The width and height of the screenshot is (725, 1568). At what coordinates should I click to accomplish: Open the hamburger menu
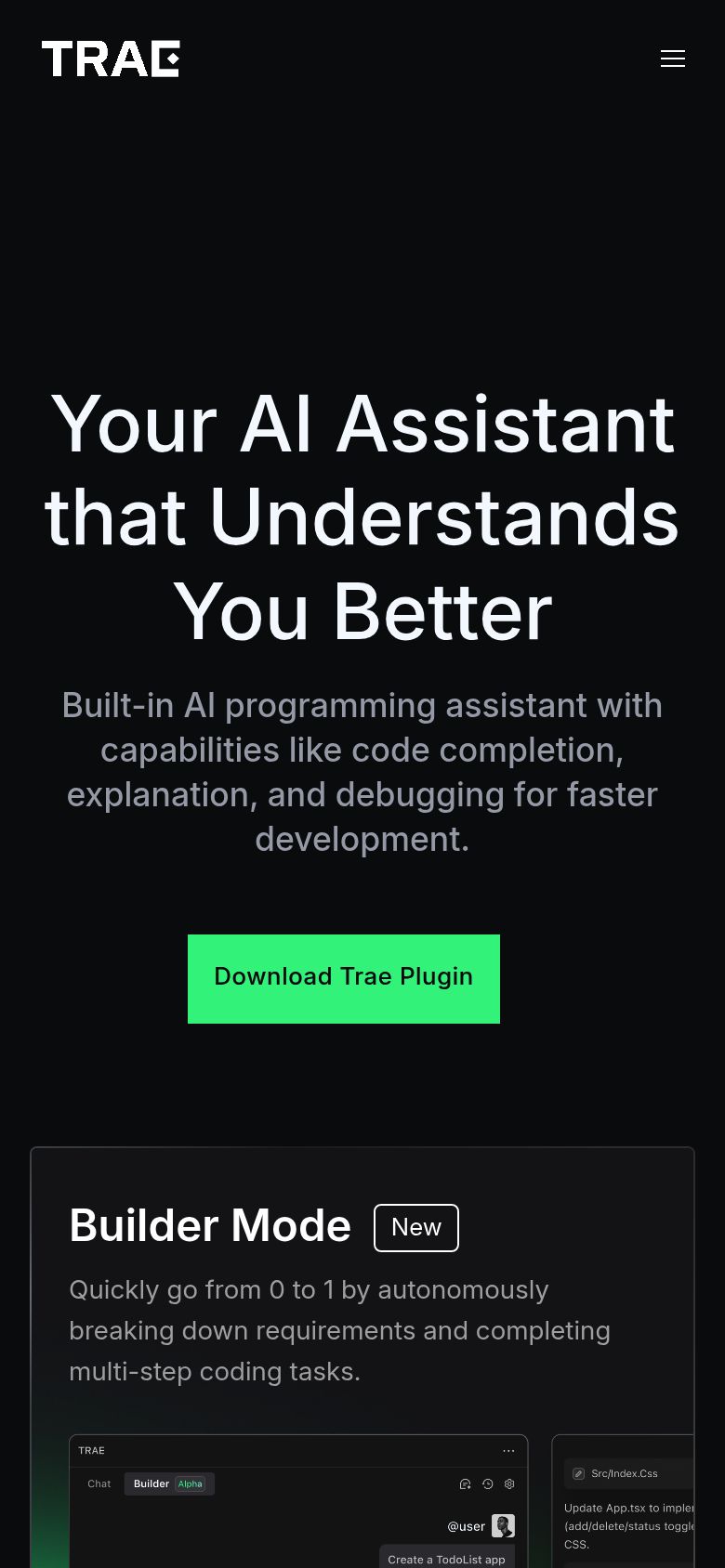pos(672,59)
